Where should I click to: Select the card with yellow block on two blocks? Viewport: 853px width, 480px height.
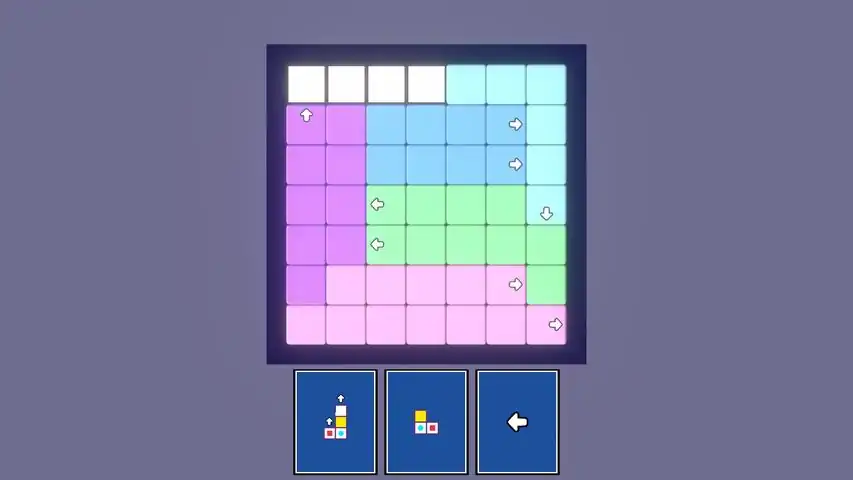coord(426,421)
